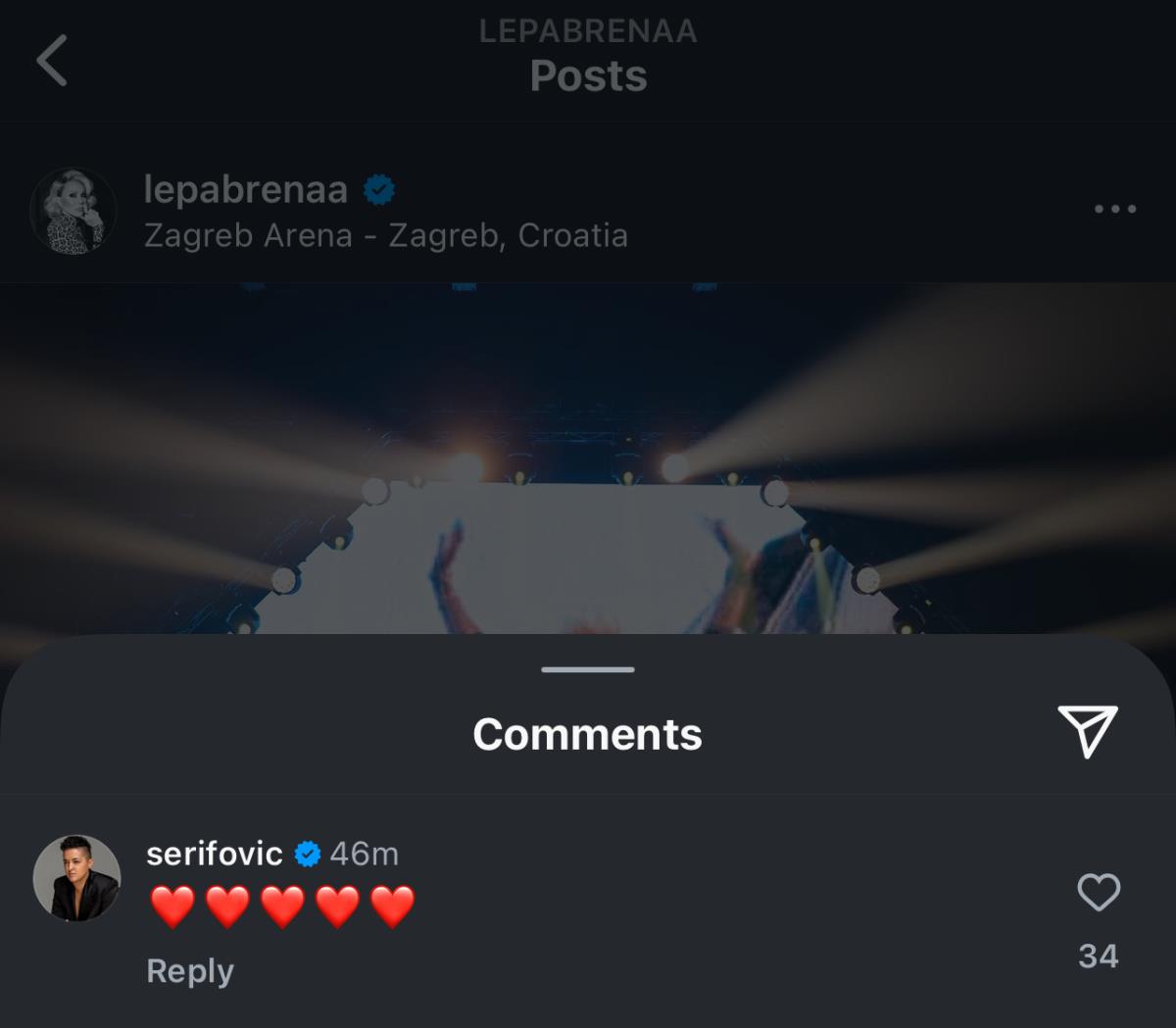Viewport: 1176px width, 1028px height.
Task: Open the lepabrenaa username link
Action: (245, 189)
